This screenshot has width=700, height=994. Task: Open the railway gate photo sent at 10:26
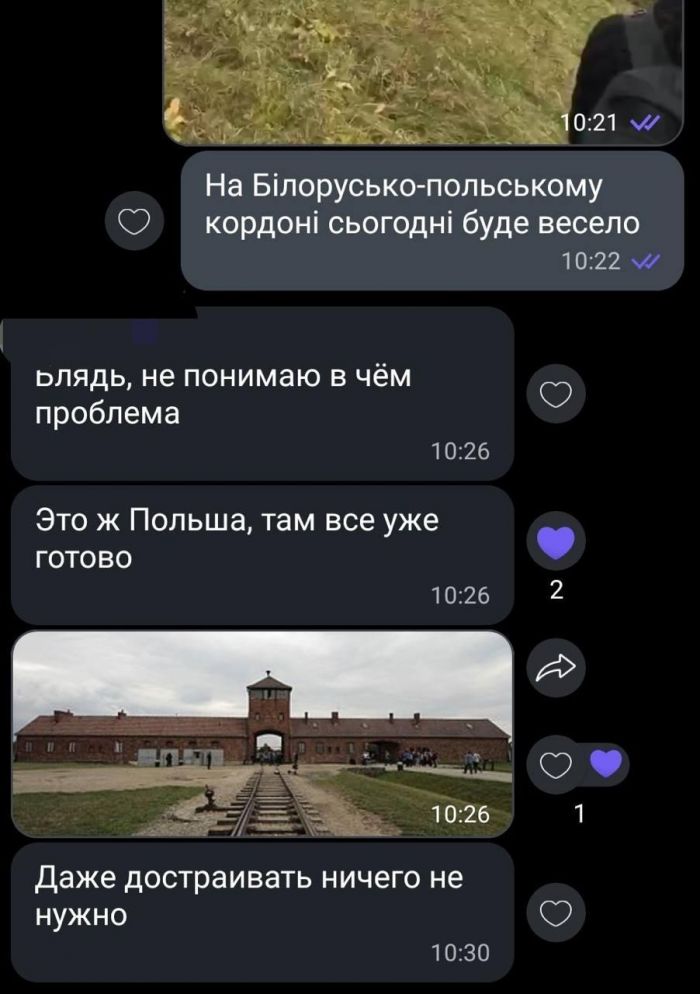tap(262, 732)
